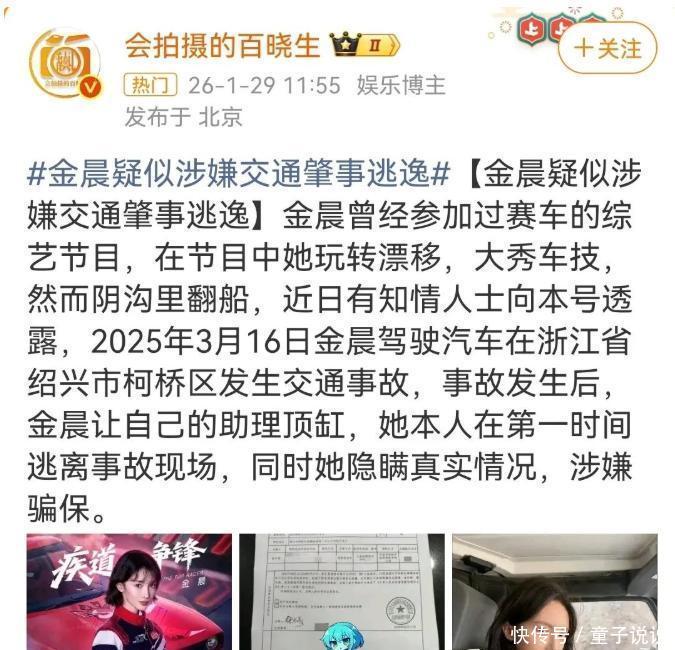Follow this account with the +关注 button
The height and width of the screenshot is (650, 675).
(608, 49)
